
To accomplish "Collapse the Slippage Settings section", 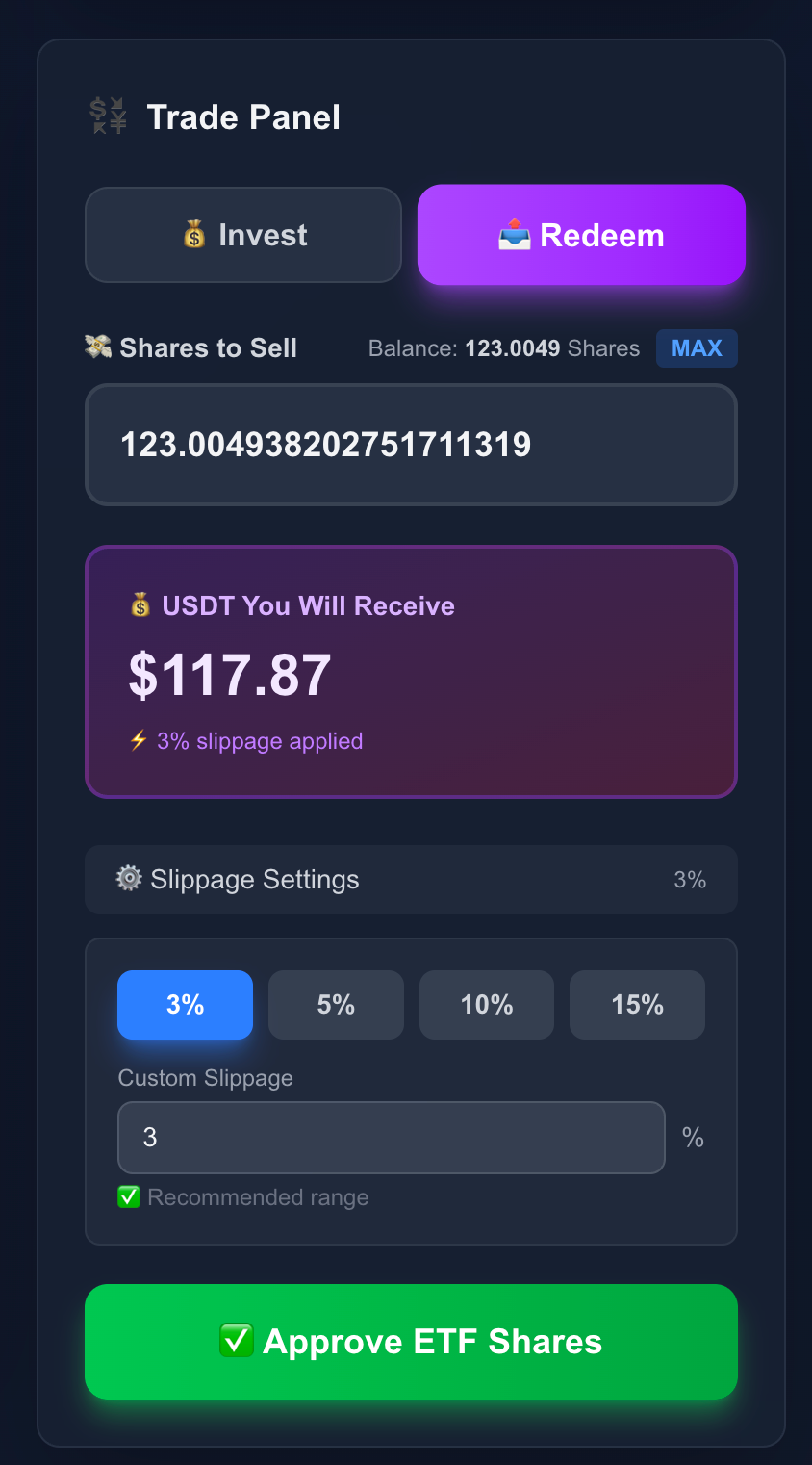I will pos(411,880).
